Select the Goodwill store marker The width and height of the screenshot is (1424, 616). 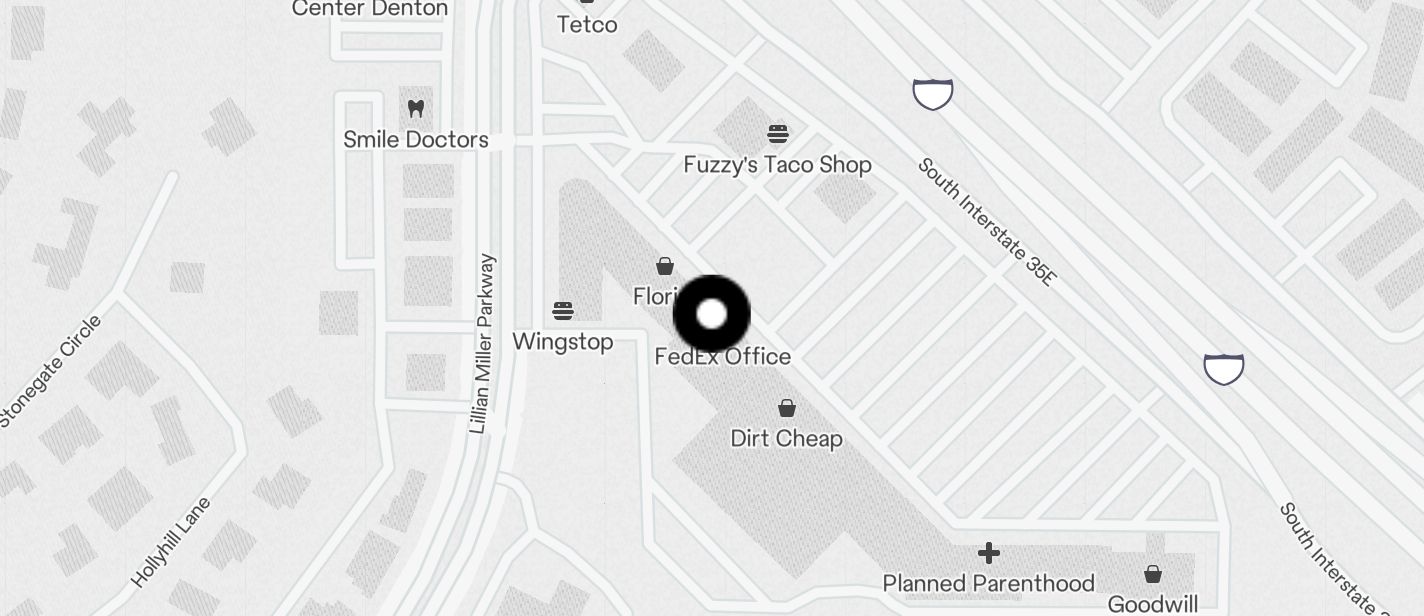(x=1153, y=574)
